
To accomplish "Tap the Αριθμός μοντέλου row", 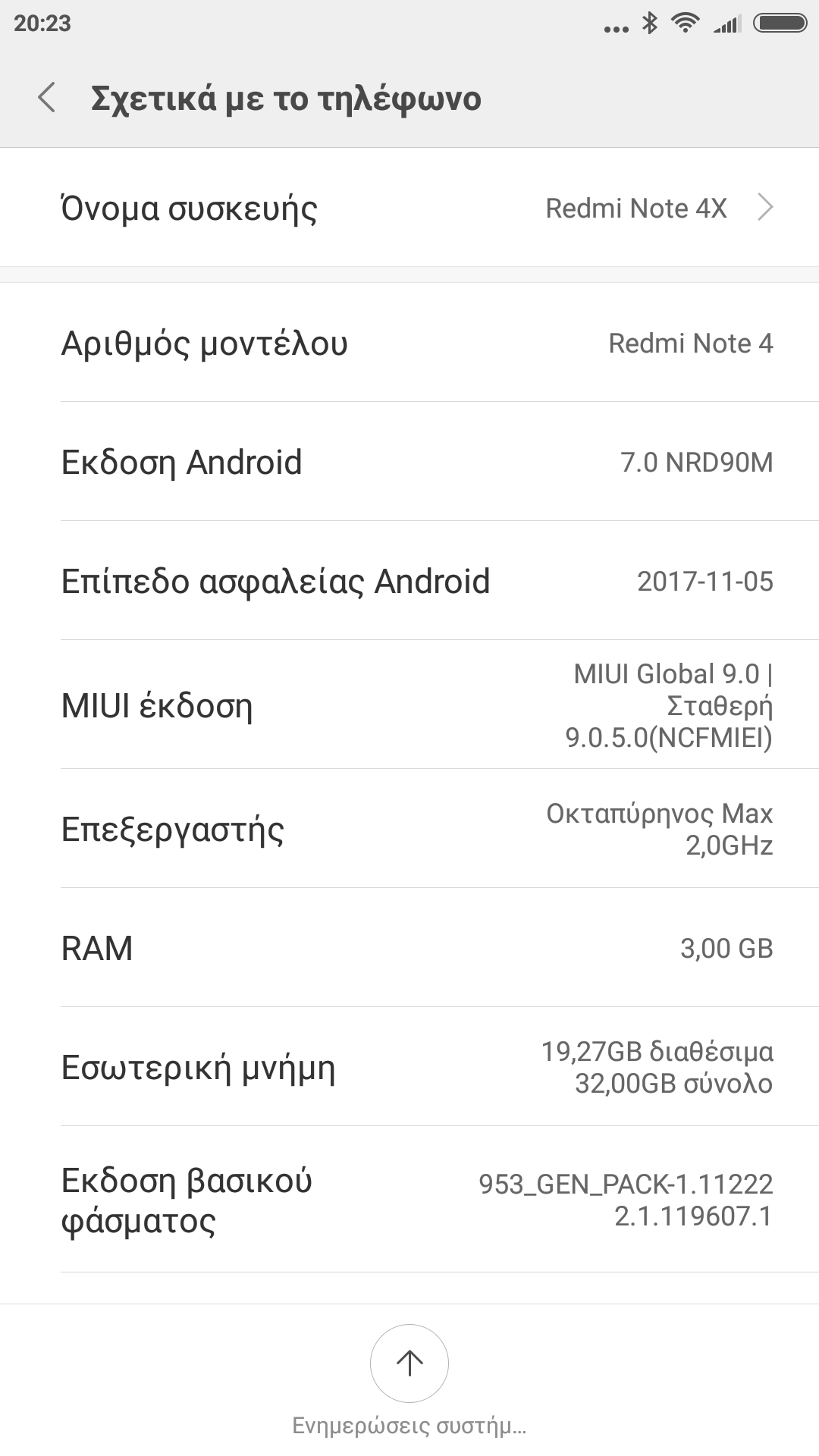I will tap(409, 343).
